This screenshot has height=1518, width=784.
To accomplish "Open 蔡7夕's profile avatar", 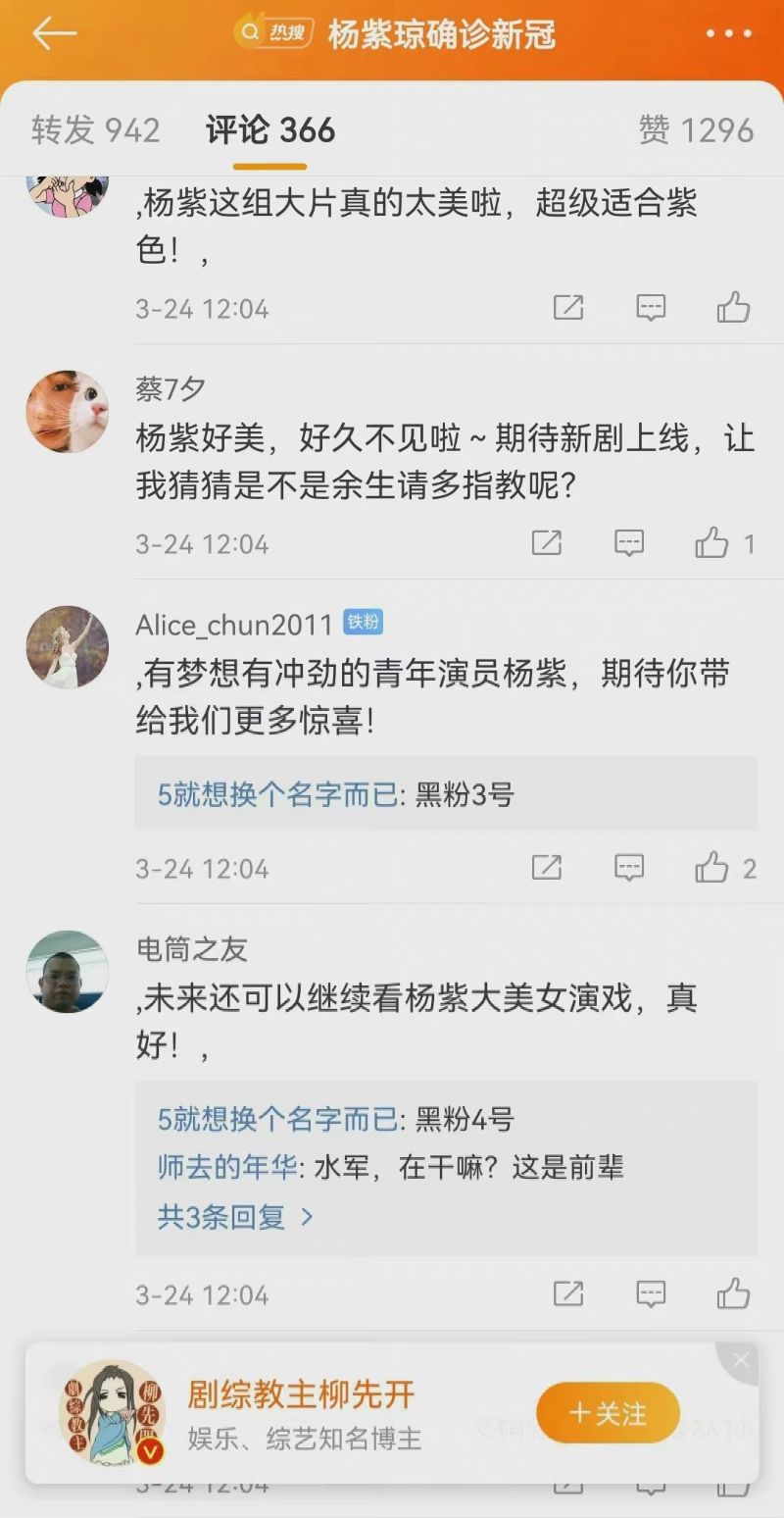I will (68, 412).
